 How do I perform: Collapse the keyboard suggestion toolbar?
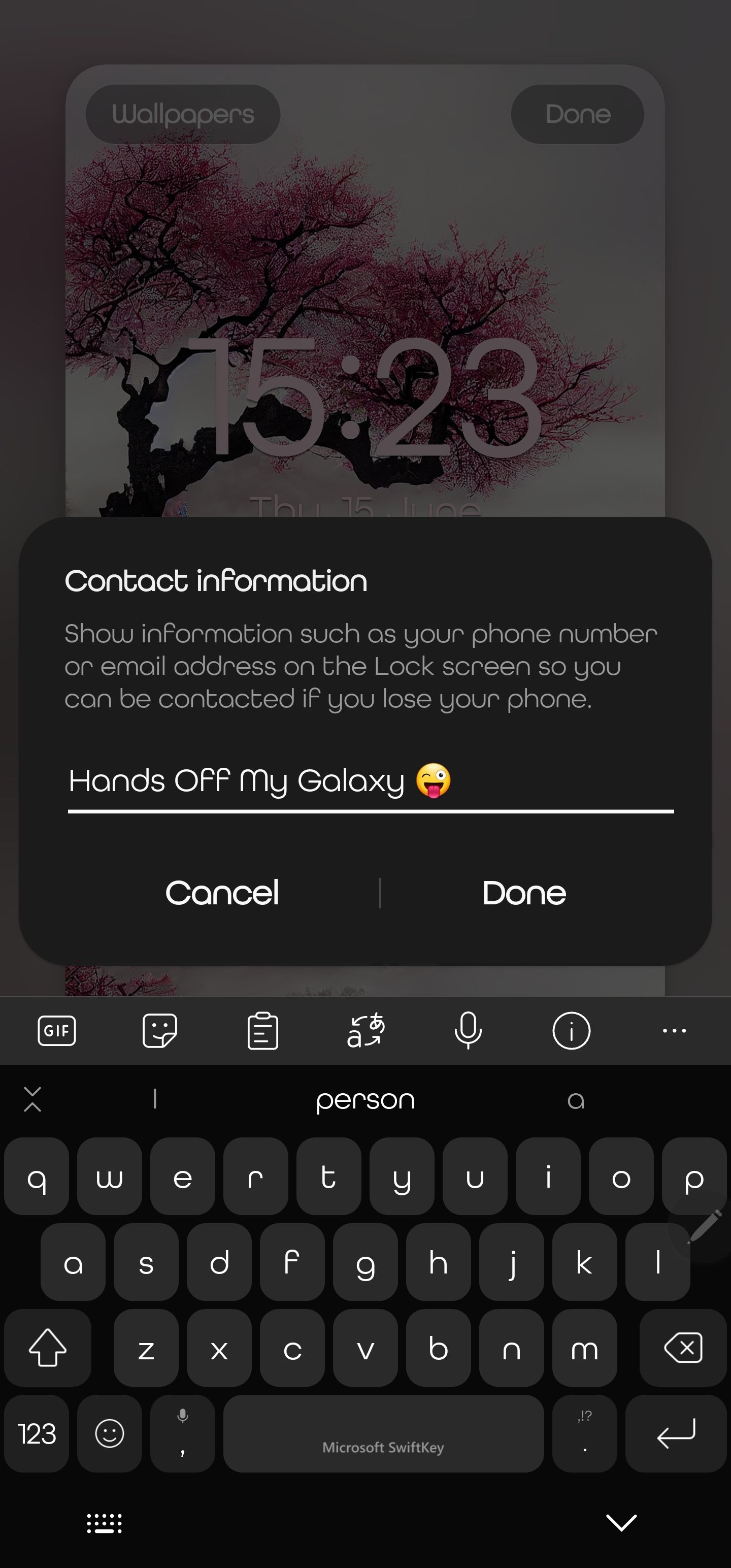tap(32, 1099)
